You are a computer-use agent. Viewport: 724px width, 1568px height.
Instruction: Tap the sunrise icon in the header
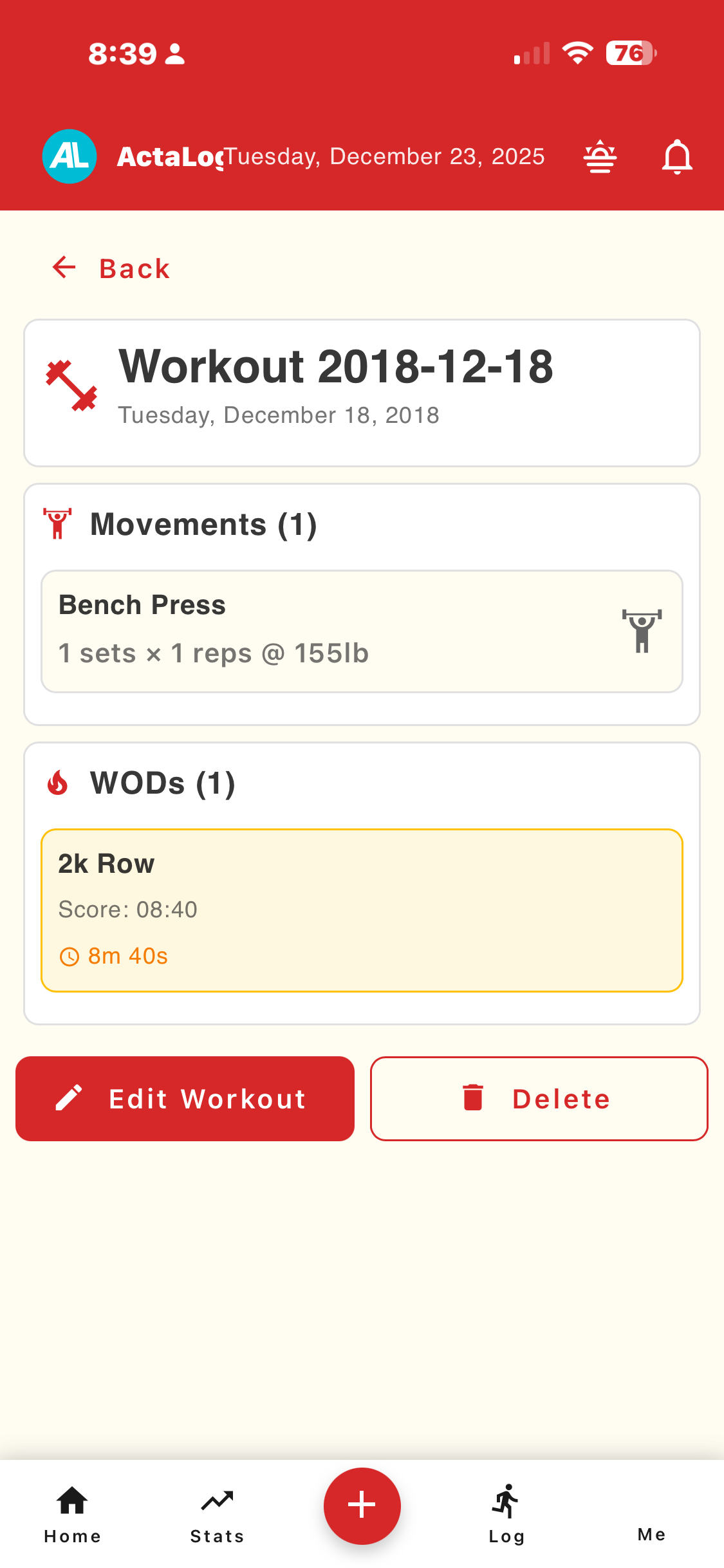[600, 156]
